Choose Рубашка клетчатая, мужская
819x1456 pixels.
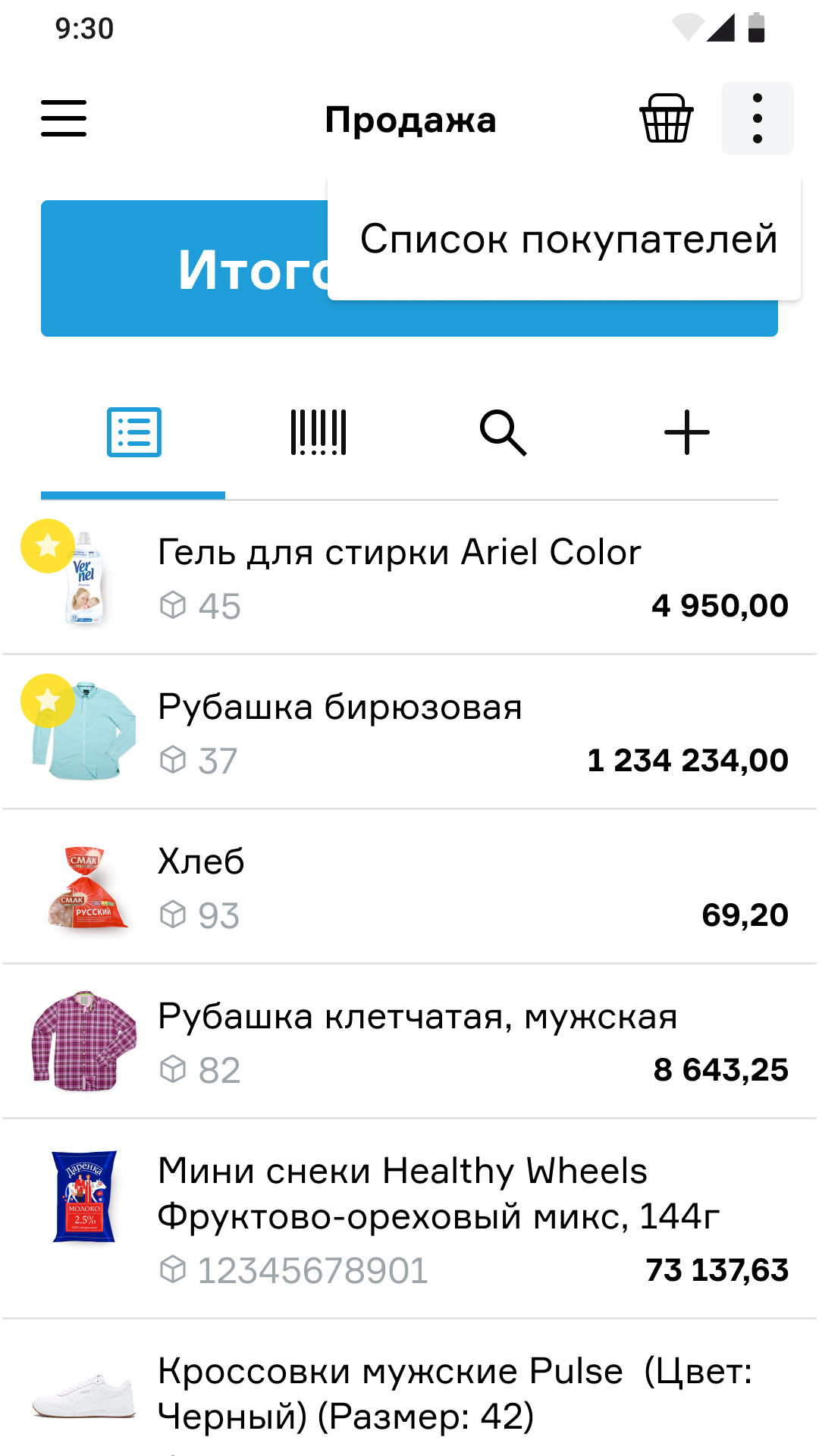click(409, 1042)
